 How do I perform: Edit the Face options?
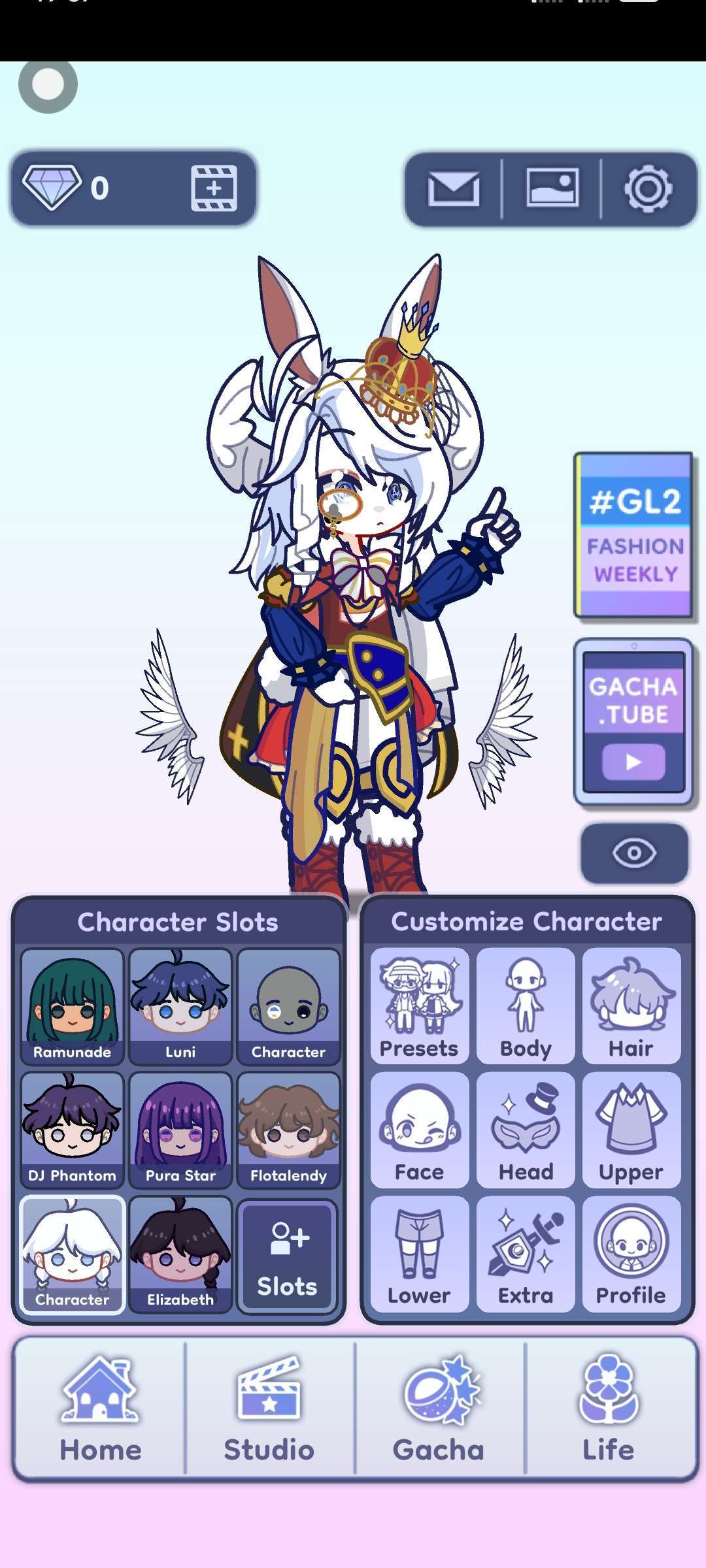point(420,1130)
